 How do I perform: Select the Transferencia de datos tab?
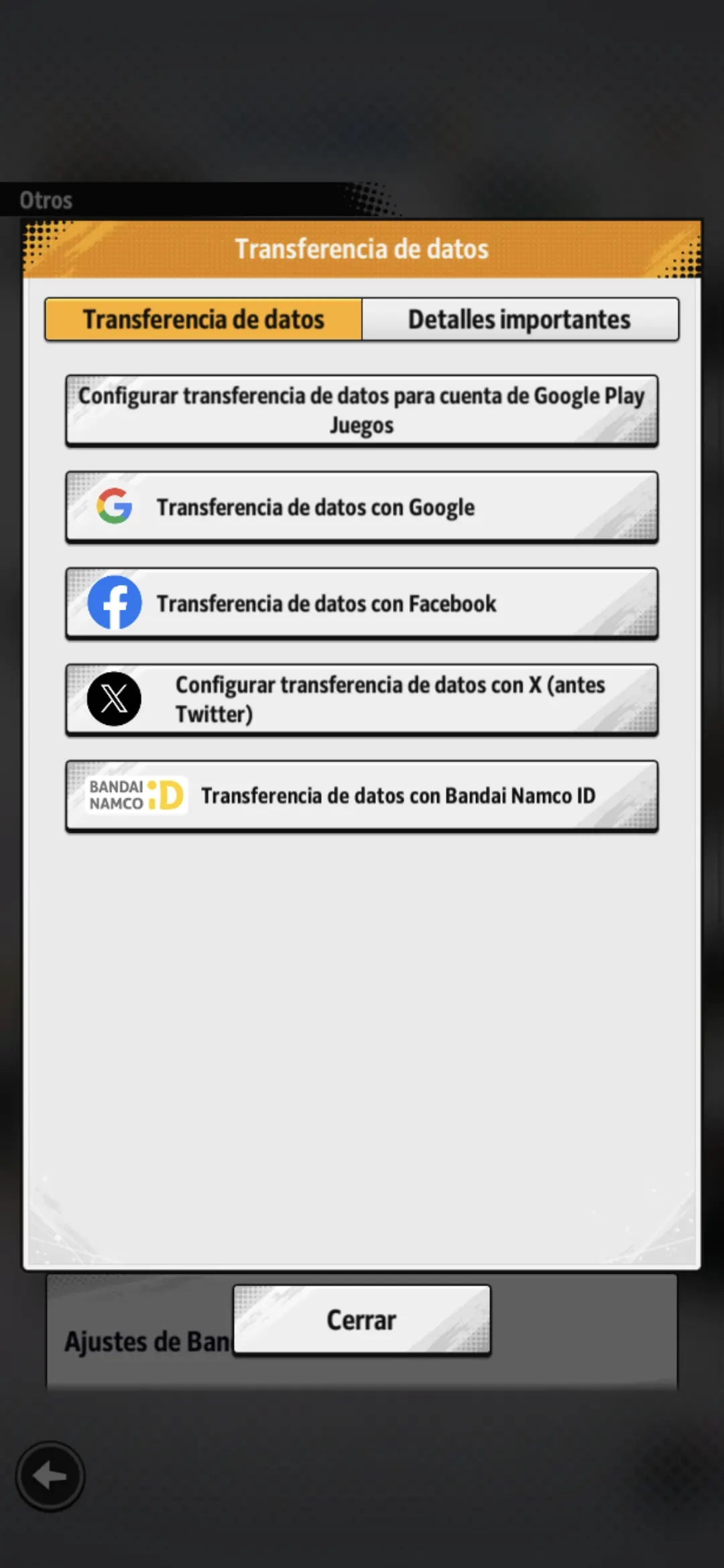(x=204, y=320)
